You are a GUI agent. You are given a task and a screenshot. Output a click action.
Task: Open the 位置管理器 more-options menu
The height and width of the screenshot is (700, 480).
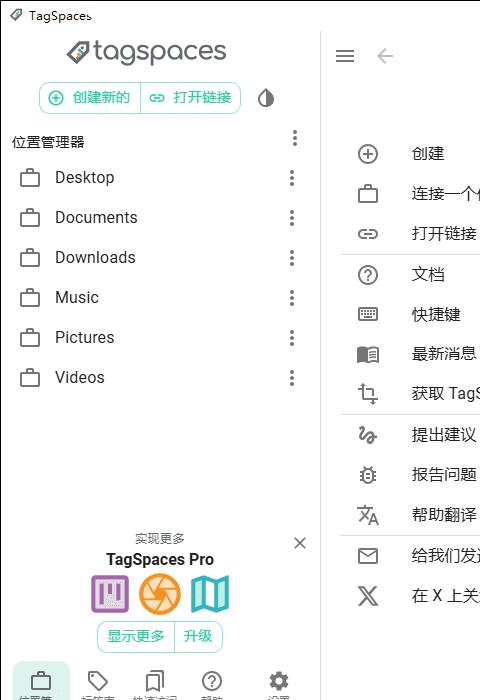point(295,138)
